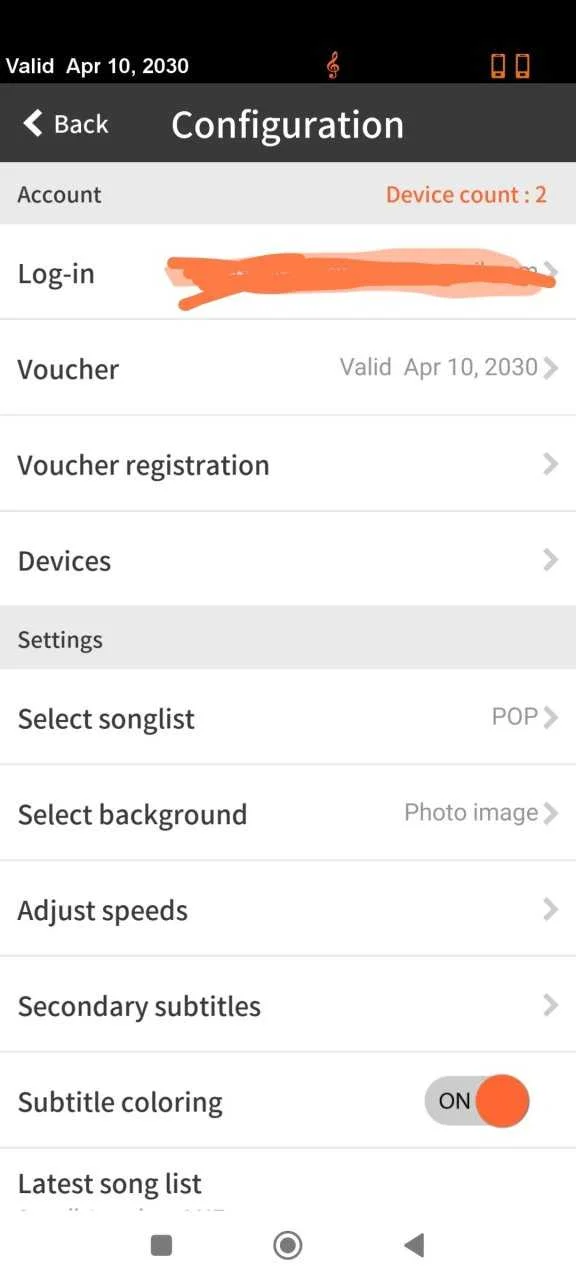
Task: Turn off Subtitle coloring
Action: [x=477, y=1101]
